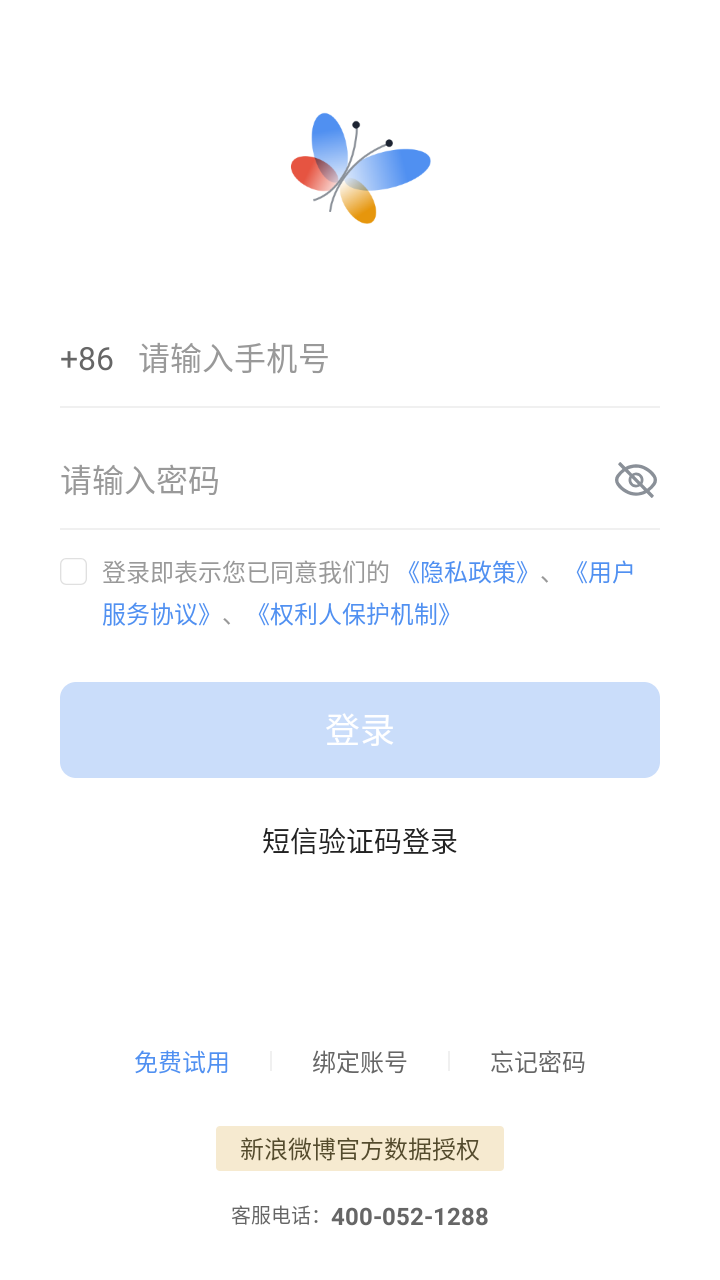720x1280 pixels.
Task: Open the 《隐私政策》 link
Action: 466,572
